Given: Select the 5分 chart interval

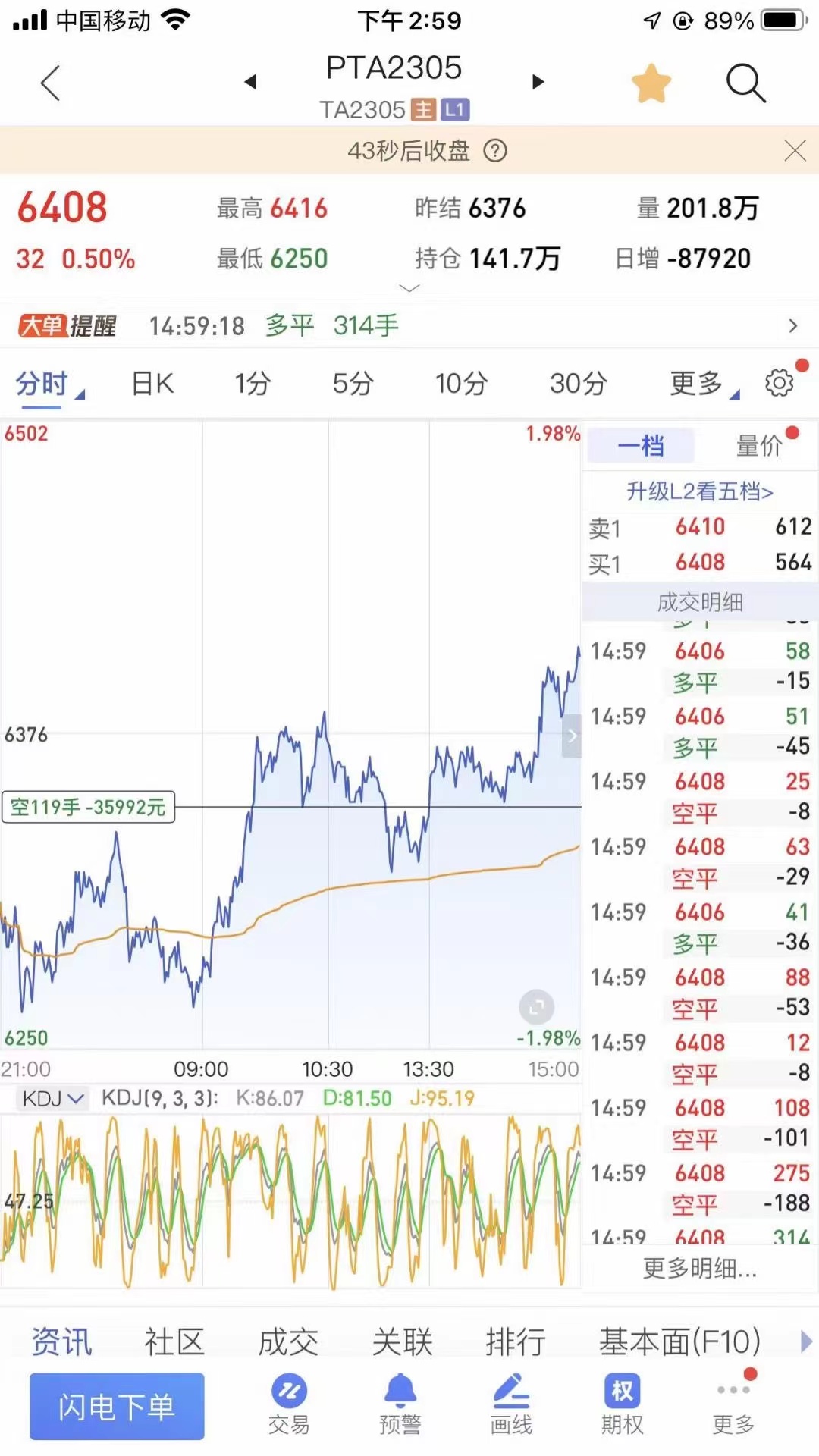Looking at the screenshot, I should point(353,384).
